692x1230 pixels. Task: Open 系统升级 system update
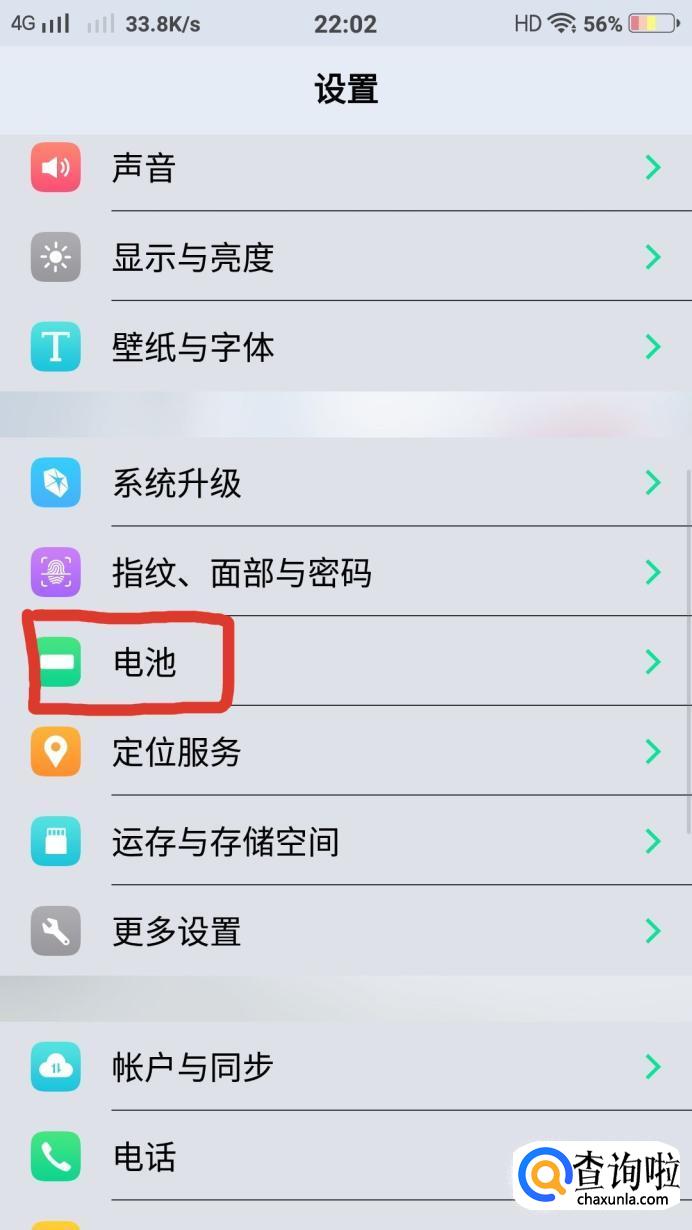click(345, 484)
